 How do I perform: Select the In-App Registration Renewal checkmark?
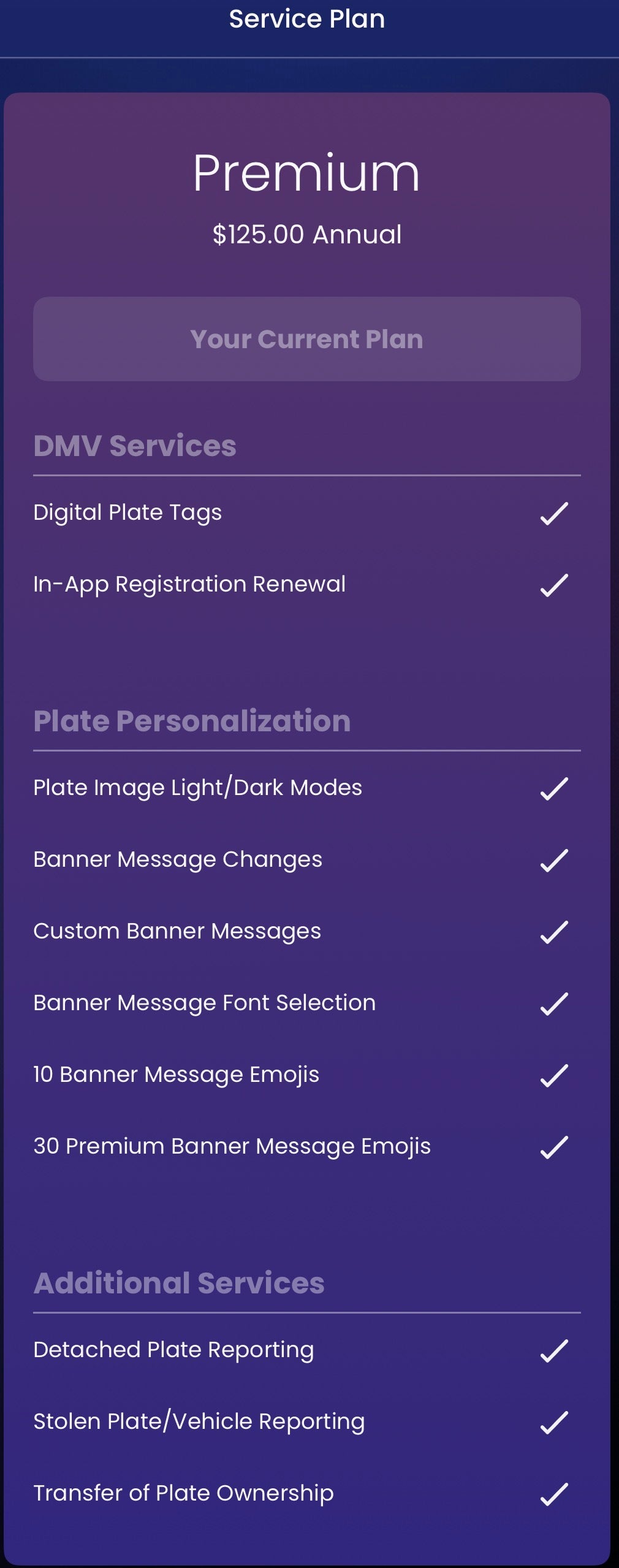pos(555,586)
